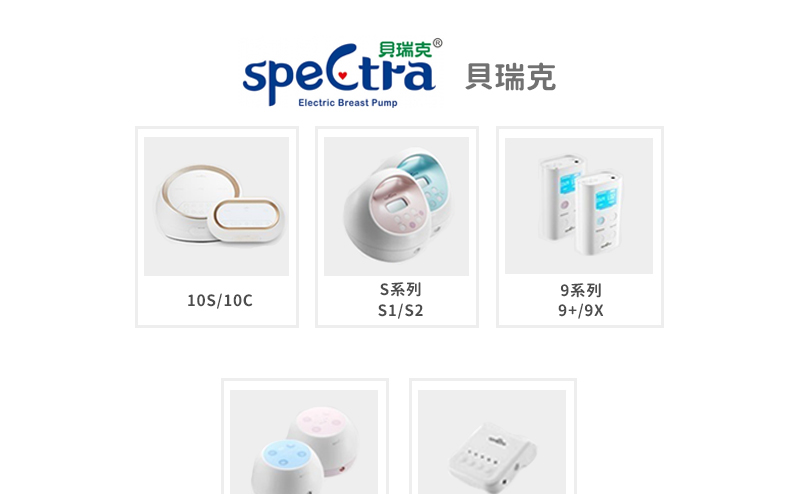Open the pink and blue dome pumps tile
This screenshot has width=800, height=494.
[304, 440]
